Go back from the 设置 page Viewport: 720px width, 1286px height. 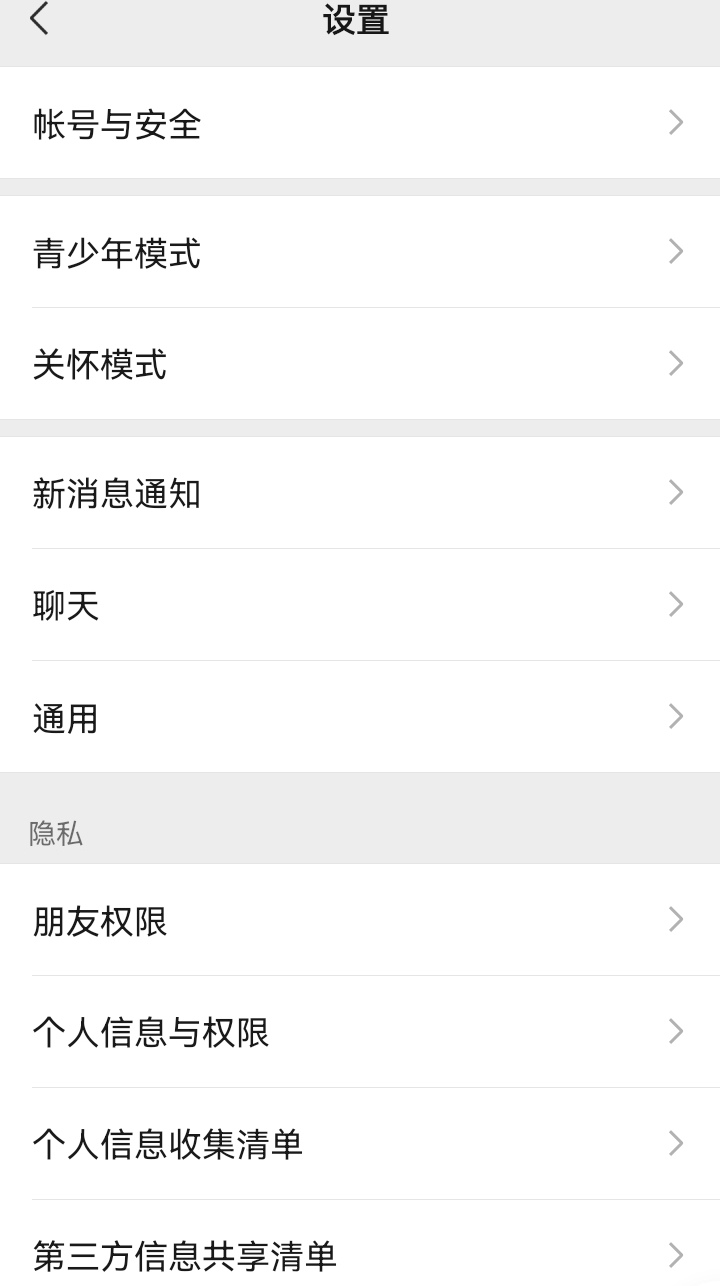tap(39, 19)
